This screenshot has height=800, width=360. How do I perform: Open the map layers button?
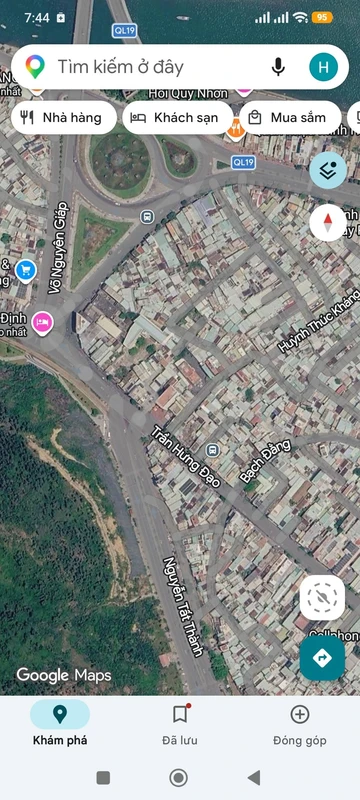click(x=328, y=170)
